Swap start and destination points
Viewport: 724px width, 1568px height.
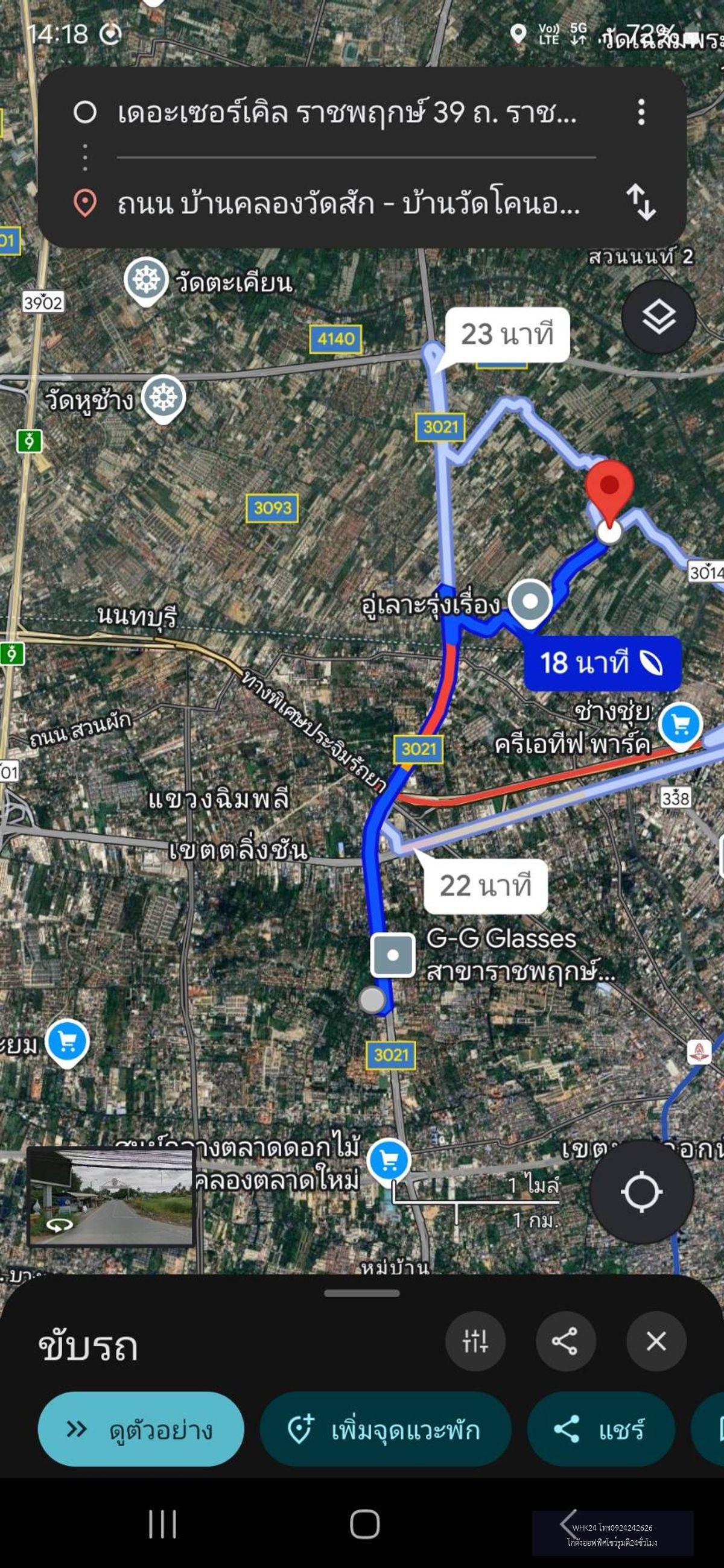pos(641,202)
